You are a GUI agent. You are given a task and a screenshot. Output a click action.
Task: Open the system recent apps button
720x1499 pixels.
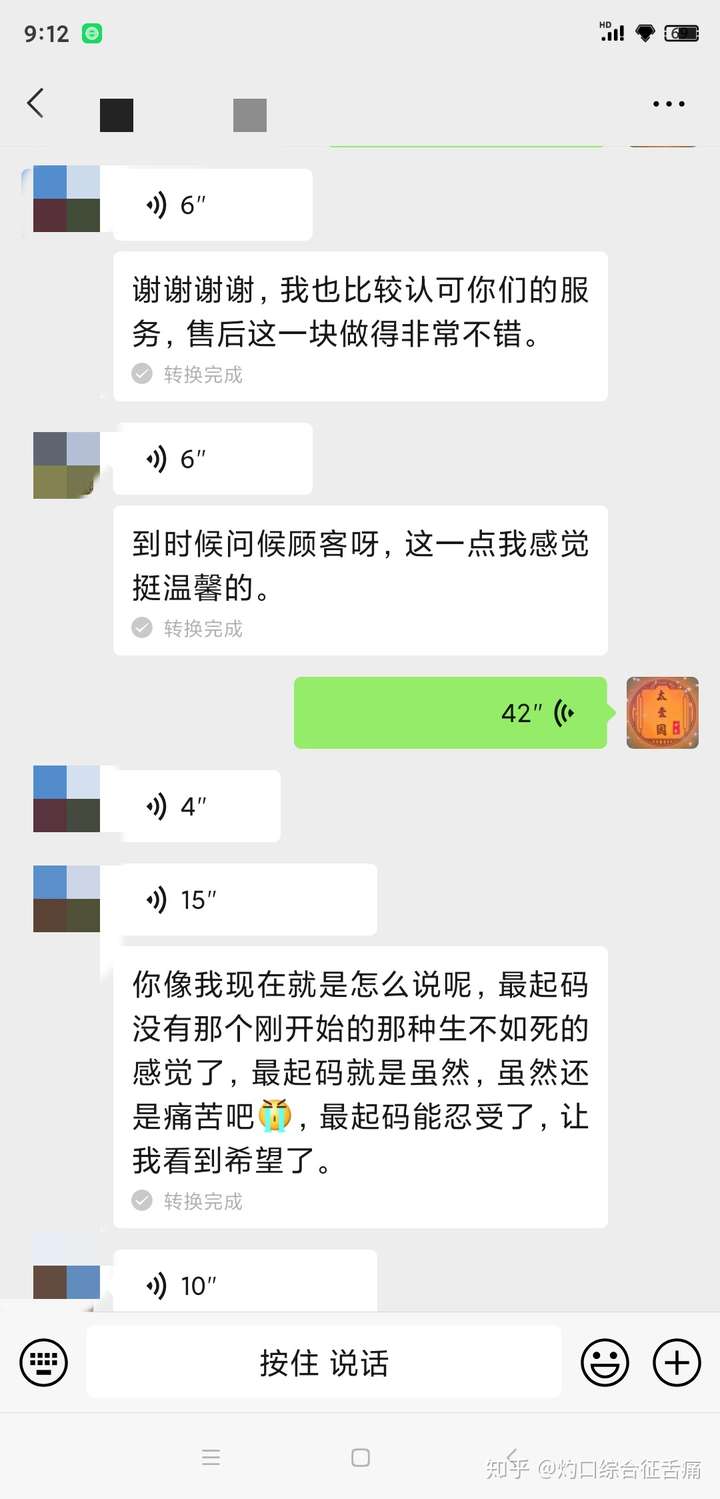pyautogui.click(x=211, y=1457)
